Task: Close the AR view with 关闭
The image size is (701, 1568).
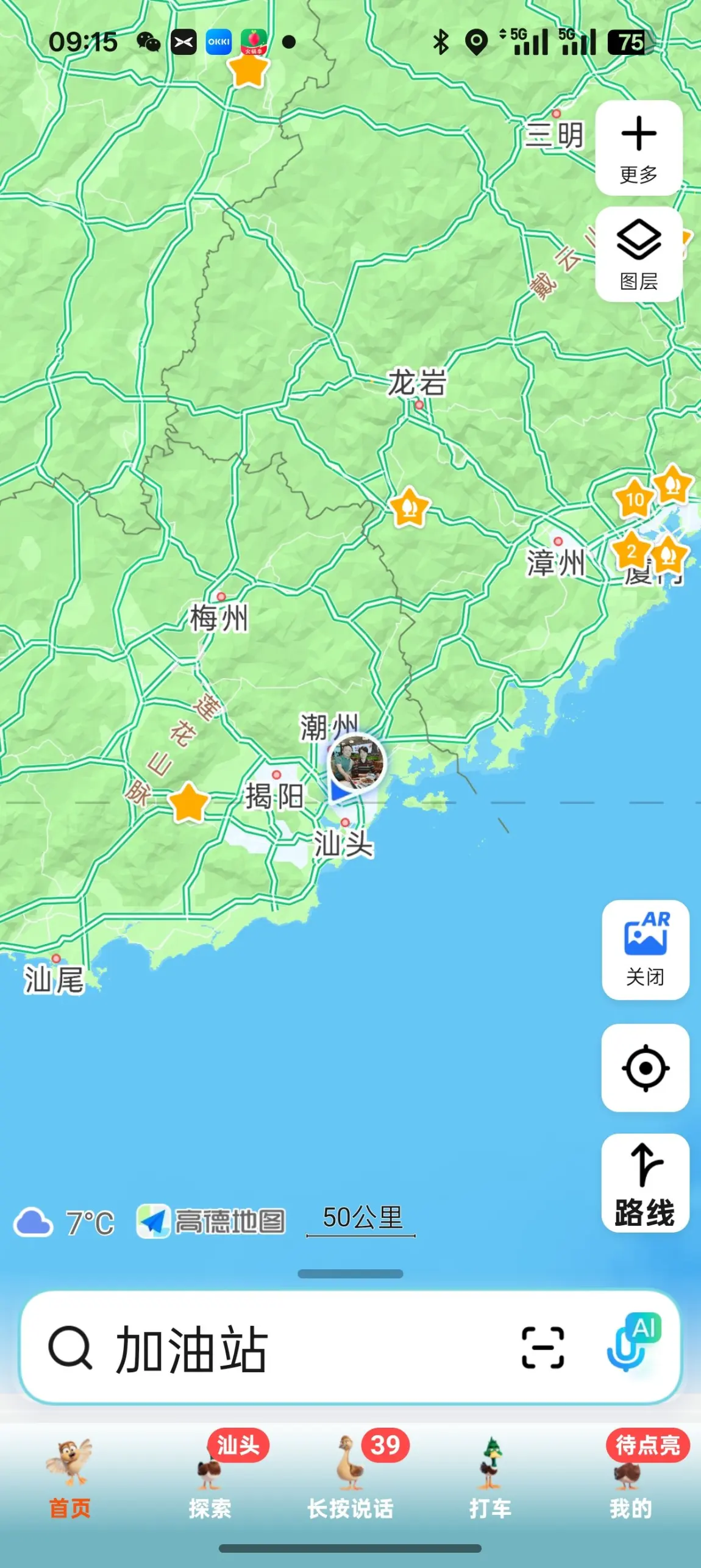Action: [645, 950]
